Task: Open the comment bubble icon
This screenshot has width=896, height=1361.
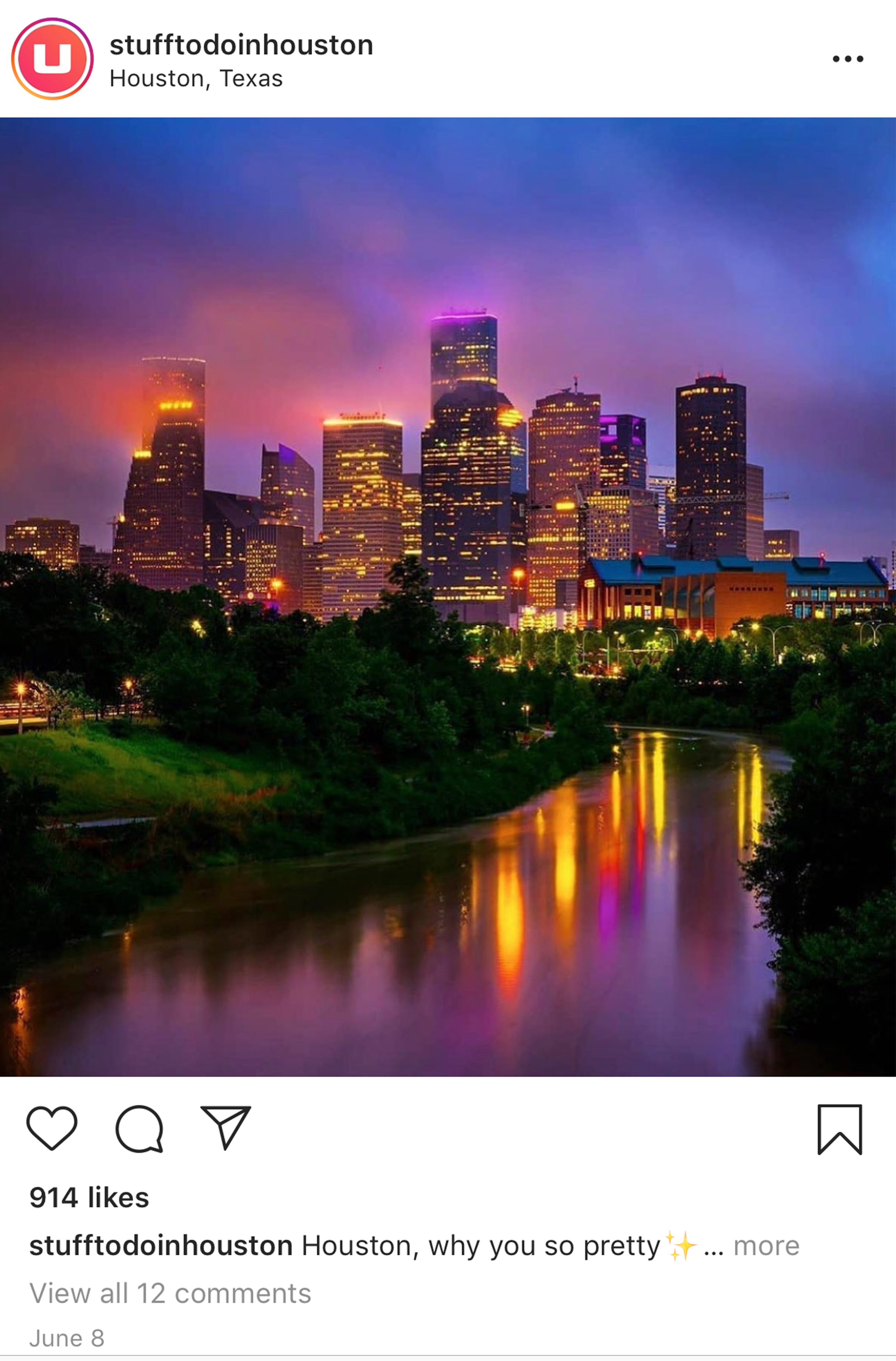Action: click(x=140, y=1128)
